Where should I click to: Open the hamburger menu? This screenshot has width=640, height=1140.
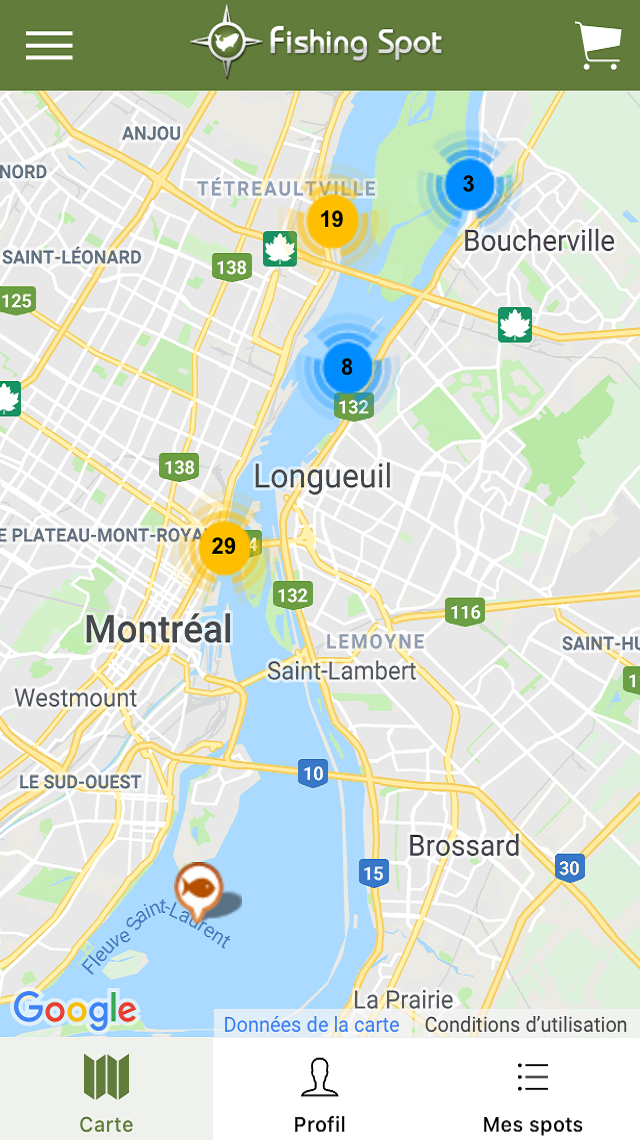[x=49, y=45]
